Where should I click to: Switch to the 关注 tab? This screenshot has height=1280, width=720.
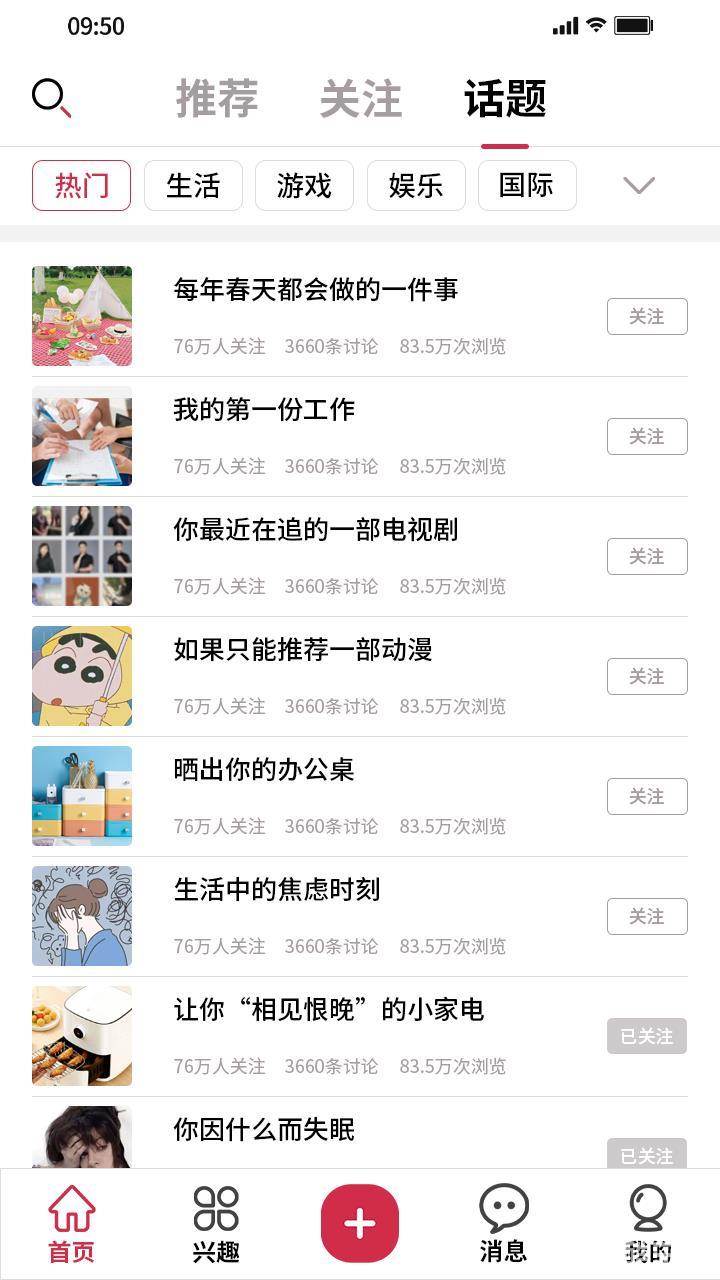click(x=362, y=99)
